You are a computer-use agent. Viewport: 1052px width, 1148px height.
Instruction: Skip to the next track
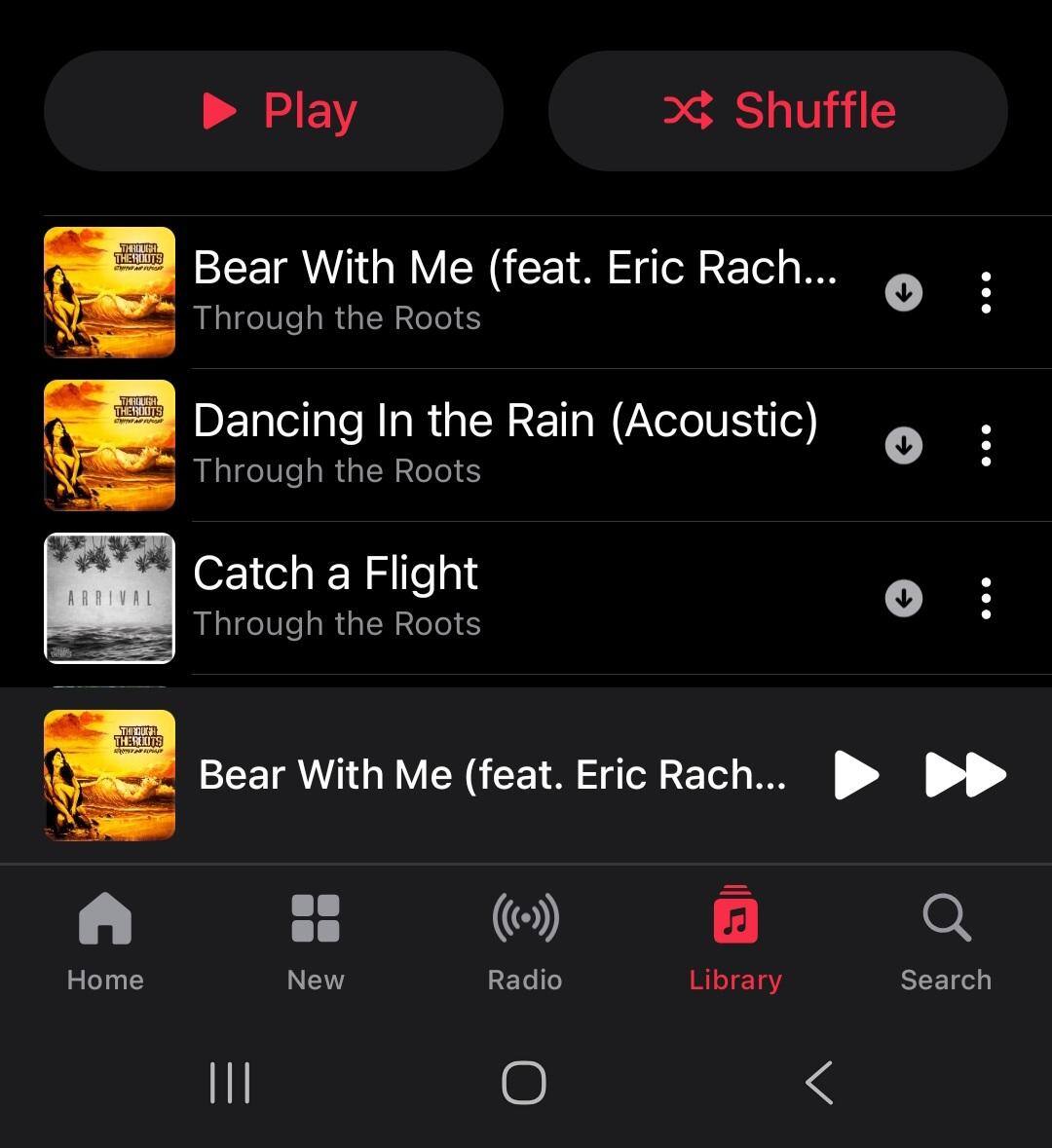(964, 775)
